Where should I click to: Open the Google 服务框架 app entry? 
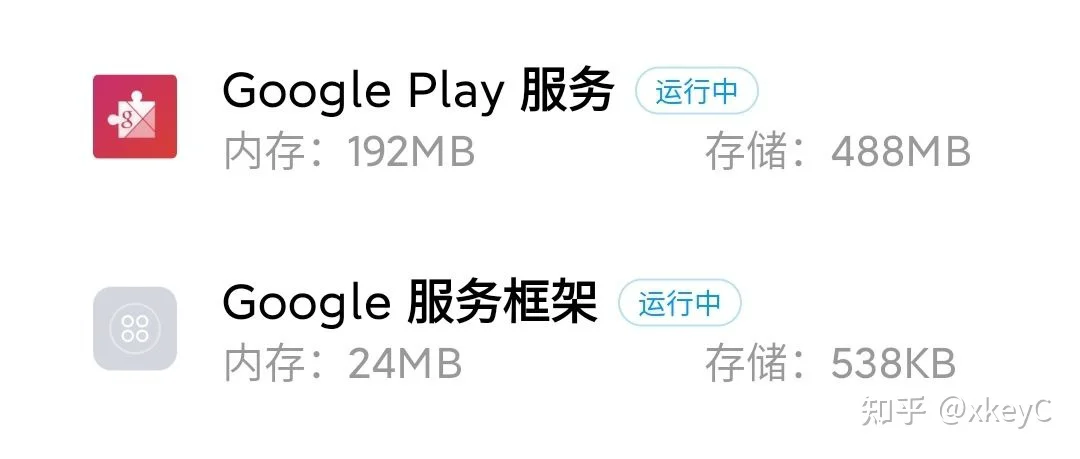410,303
